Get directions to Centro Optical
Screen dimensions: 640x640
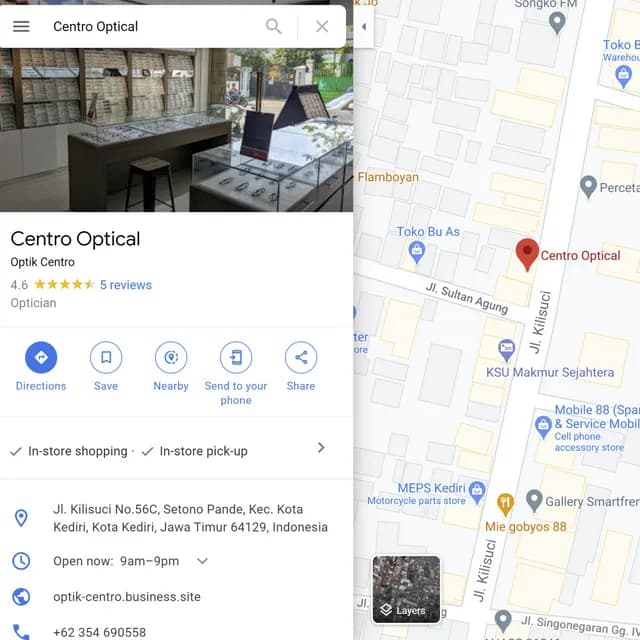pos(41,357)
